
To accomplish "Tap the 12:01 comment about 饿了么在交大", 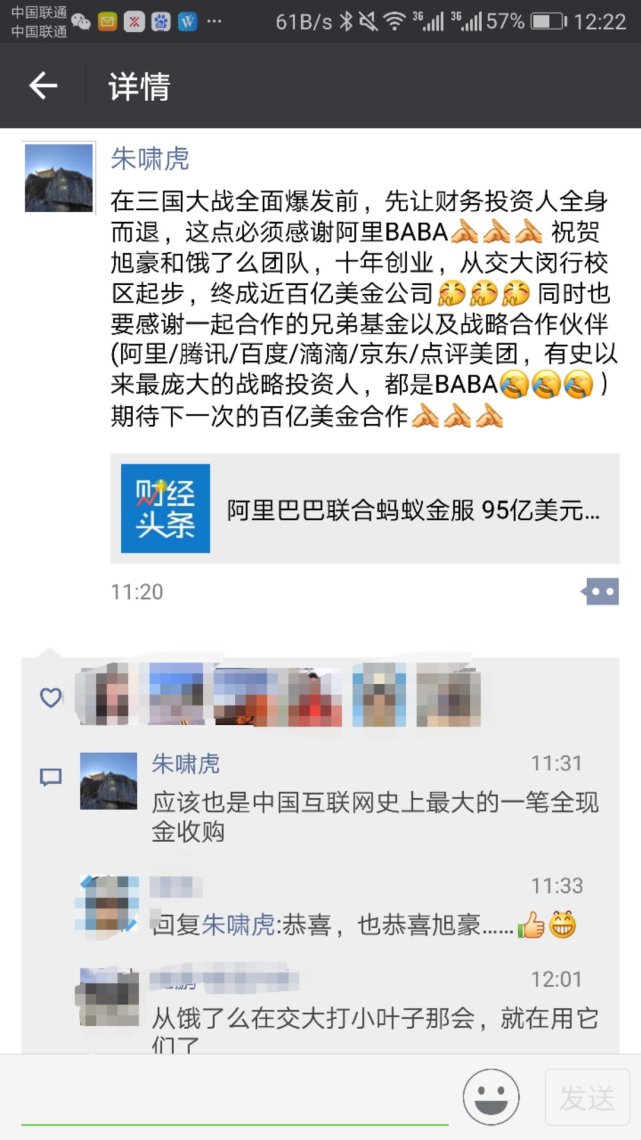I will [x=375, y=1019].
